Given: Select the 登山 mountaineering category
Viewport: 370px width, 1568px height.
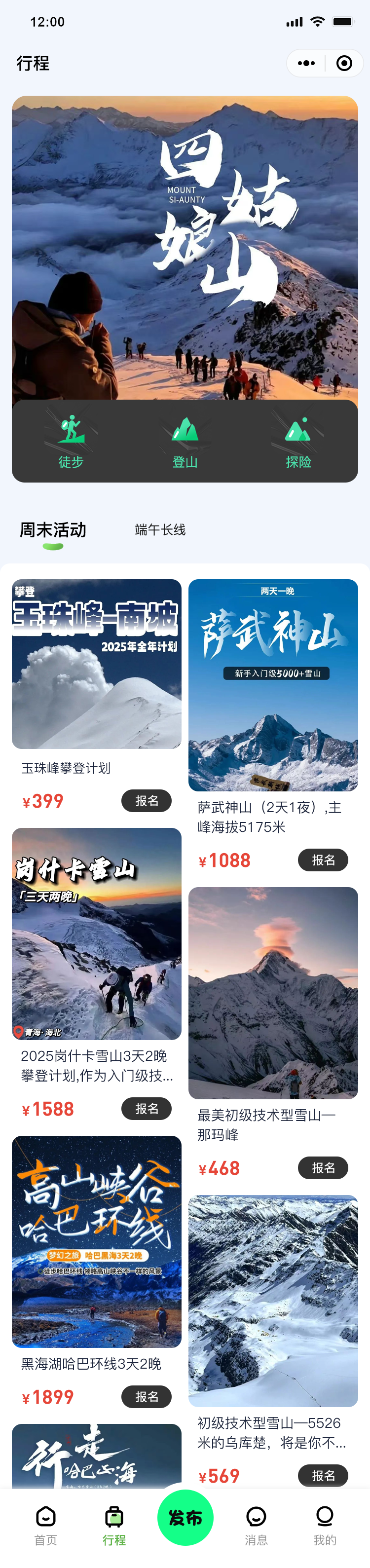Looking at the screenshot, I should pos(185,441).
